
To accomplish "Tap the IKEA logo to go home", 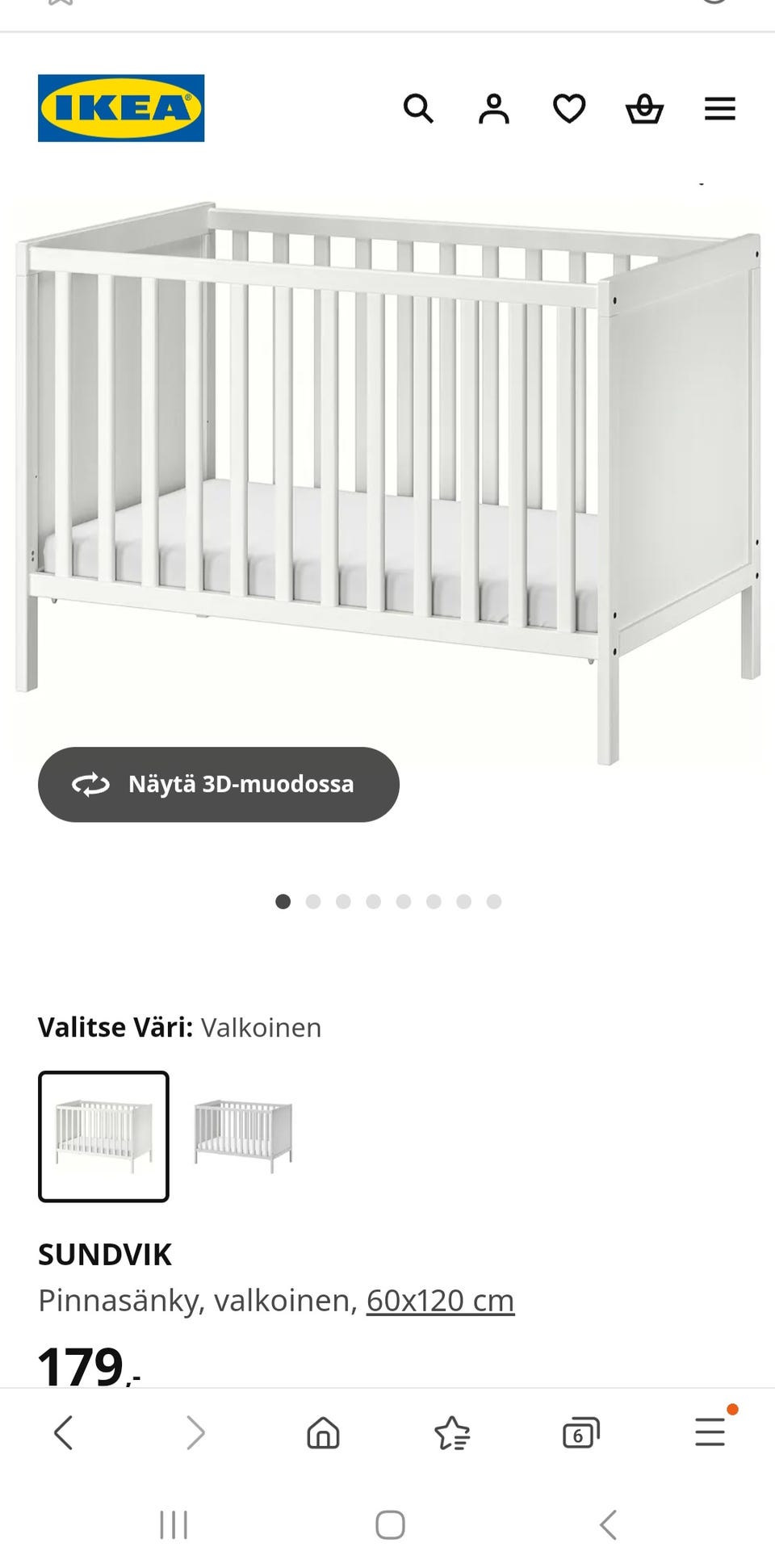I will pyautogui.click(x=121, y=108).
